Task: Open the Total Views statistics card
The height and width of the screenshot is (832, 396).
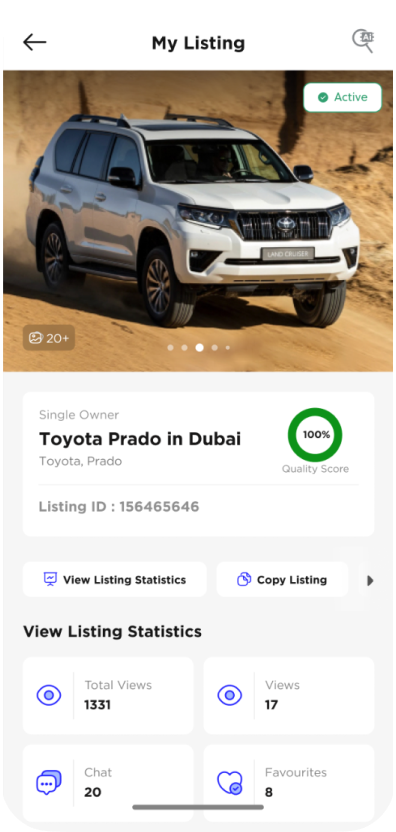Action: (108, 696)
